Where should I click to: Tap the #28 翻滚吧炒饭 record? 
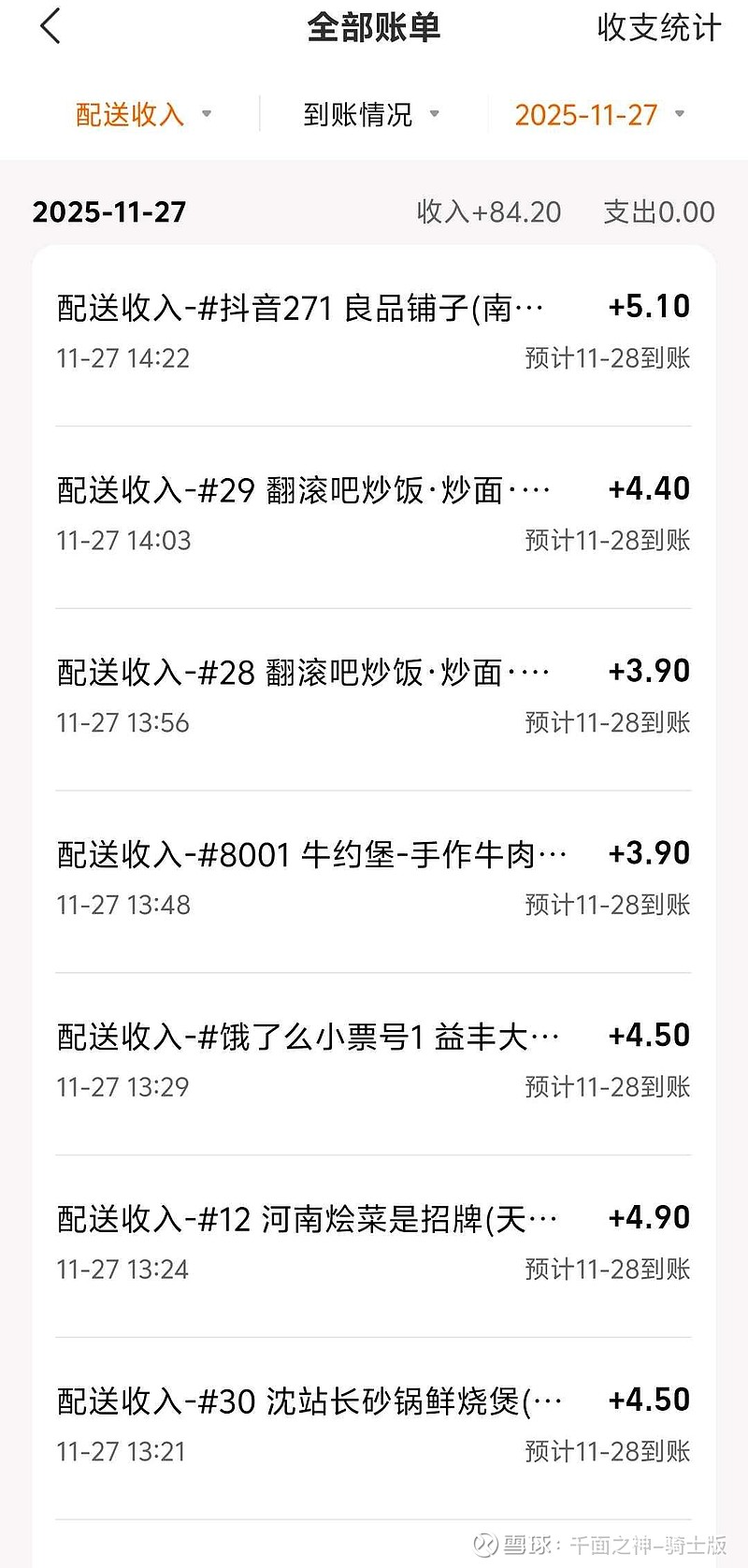309,671
